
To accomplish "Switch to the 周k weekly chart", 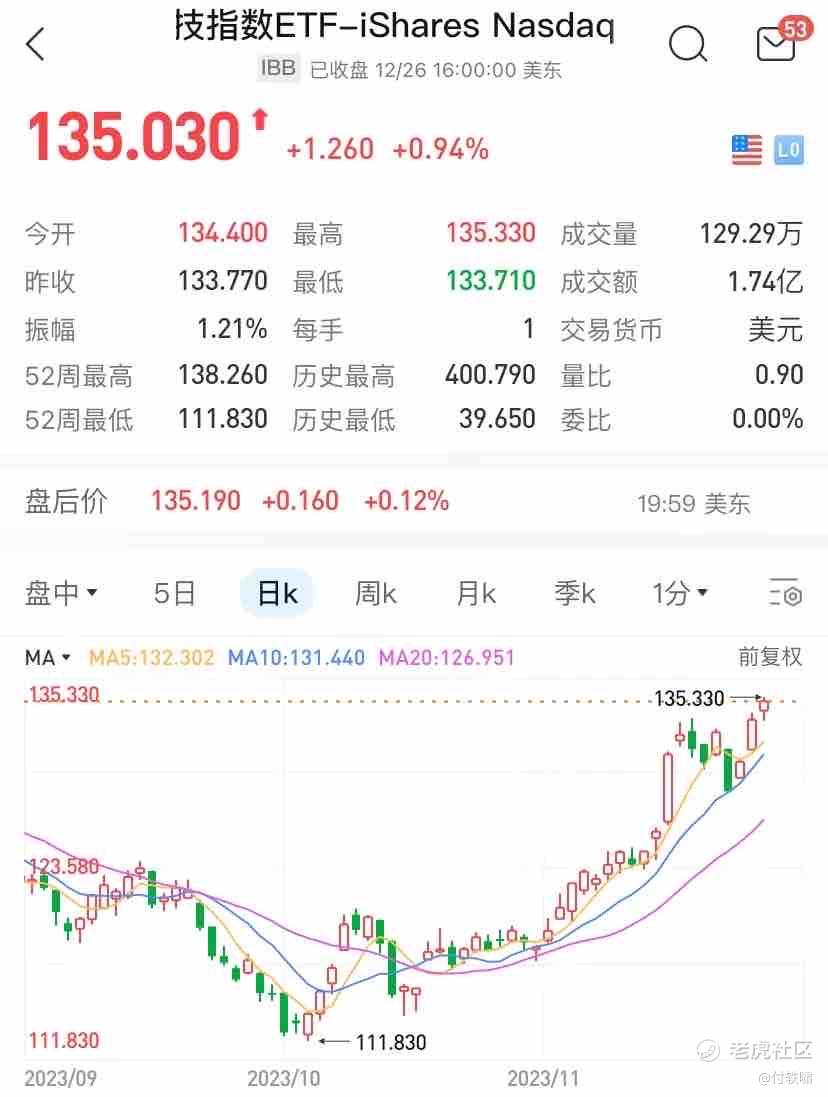I will (376, 593).
